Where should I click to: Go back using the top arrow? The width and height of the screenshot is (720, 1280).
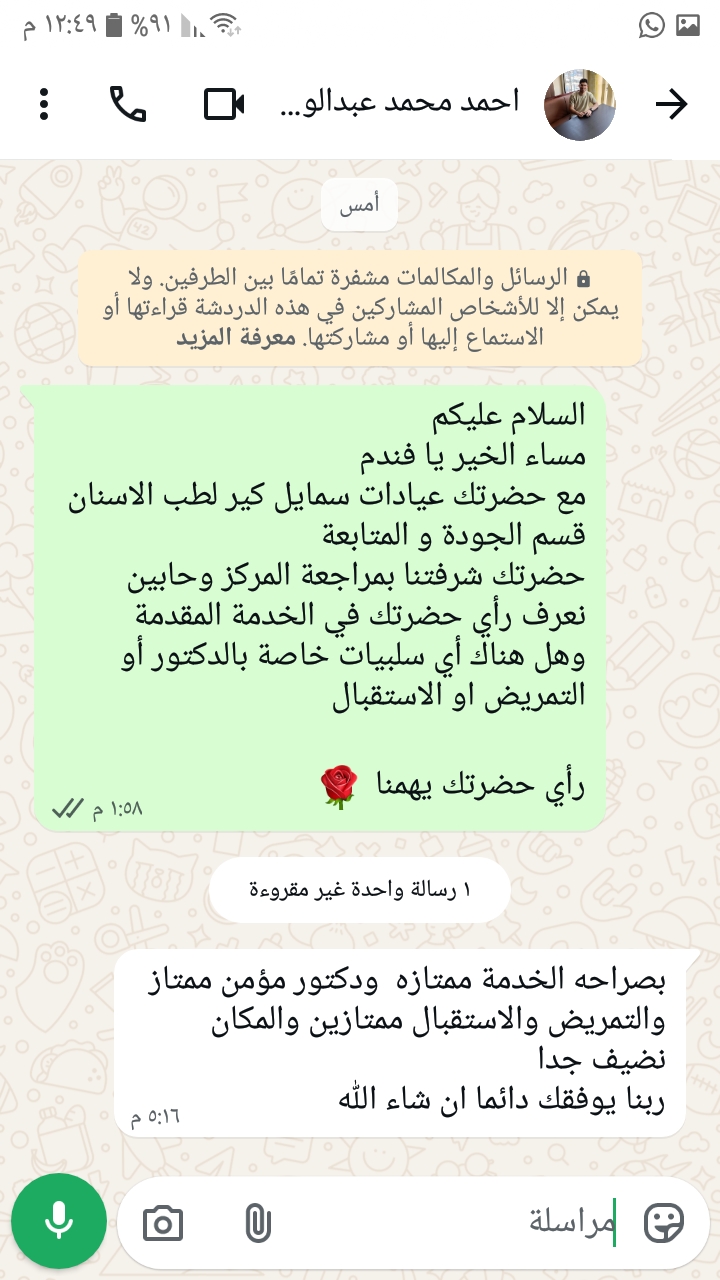coord(671,104)
